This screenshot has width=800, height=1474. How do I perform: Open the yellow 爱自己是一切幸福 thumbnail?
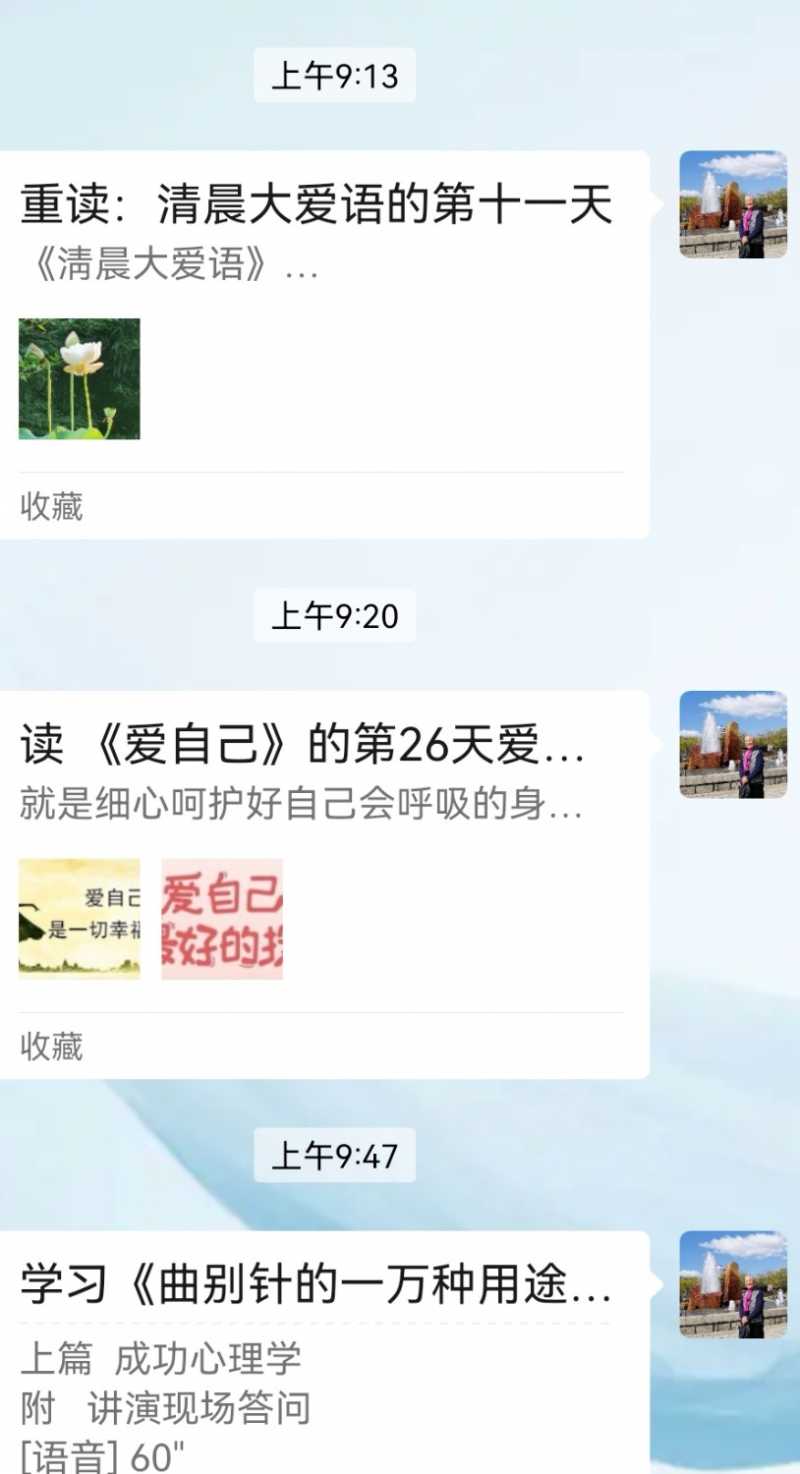(x=79, y=919)
